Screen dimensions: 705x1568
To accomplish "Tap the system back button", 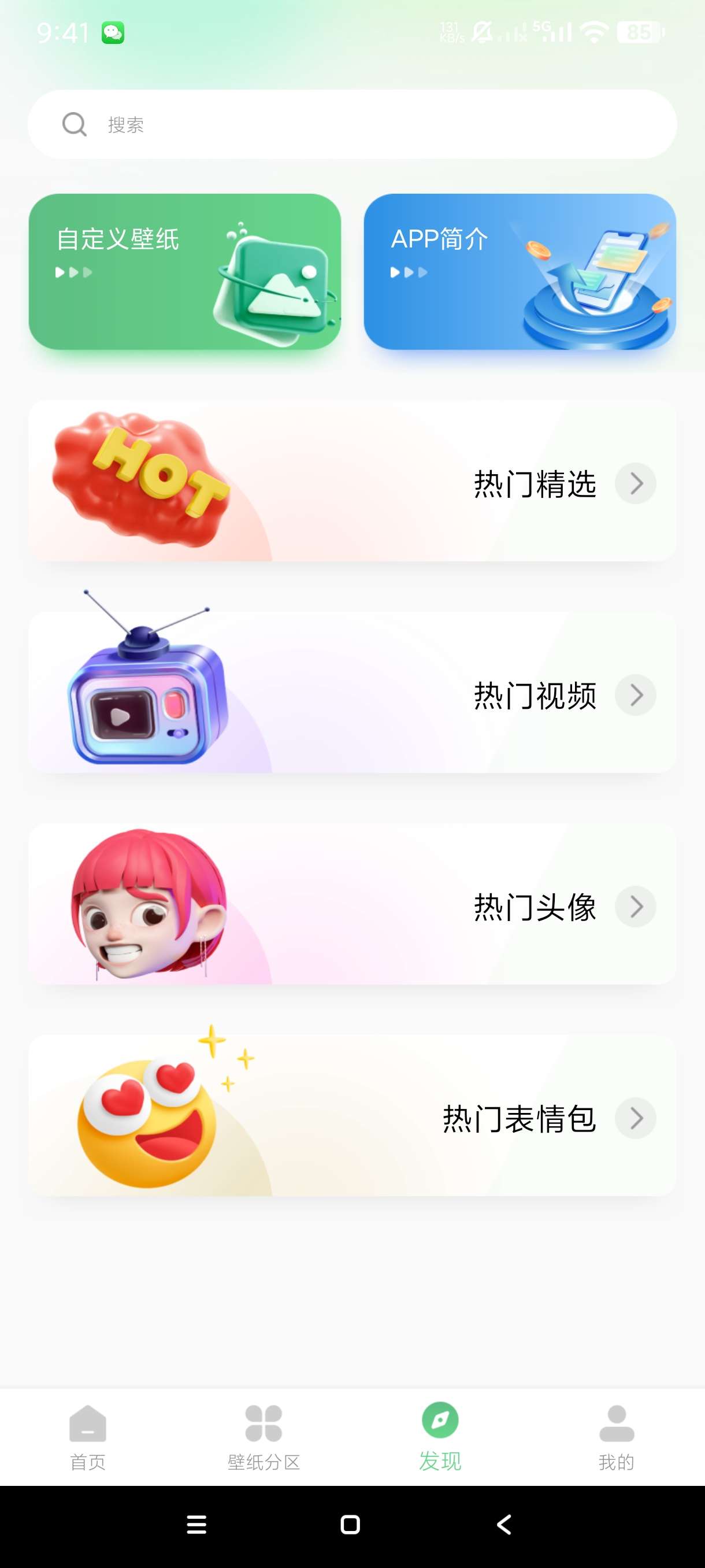I will pyautogui.click(x=504, y=1525).
